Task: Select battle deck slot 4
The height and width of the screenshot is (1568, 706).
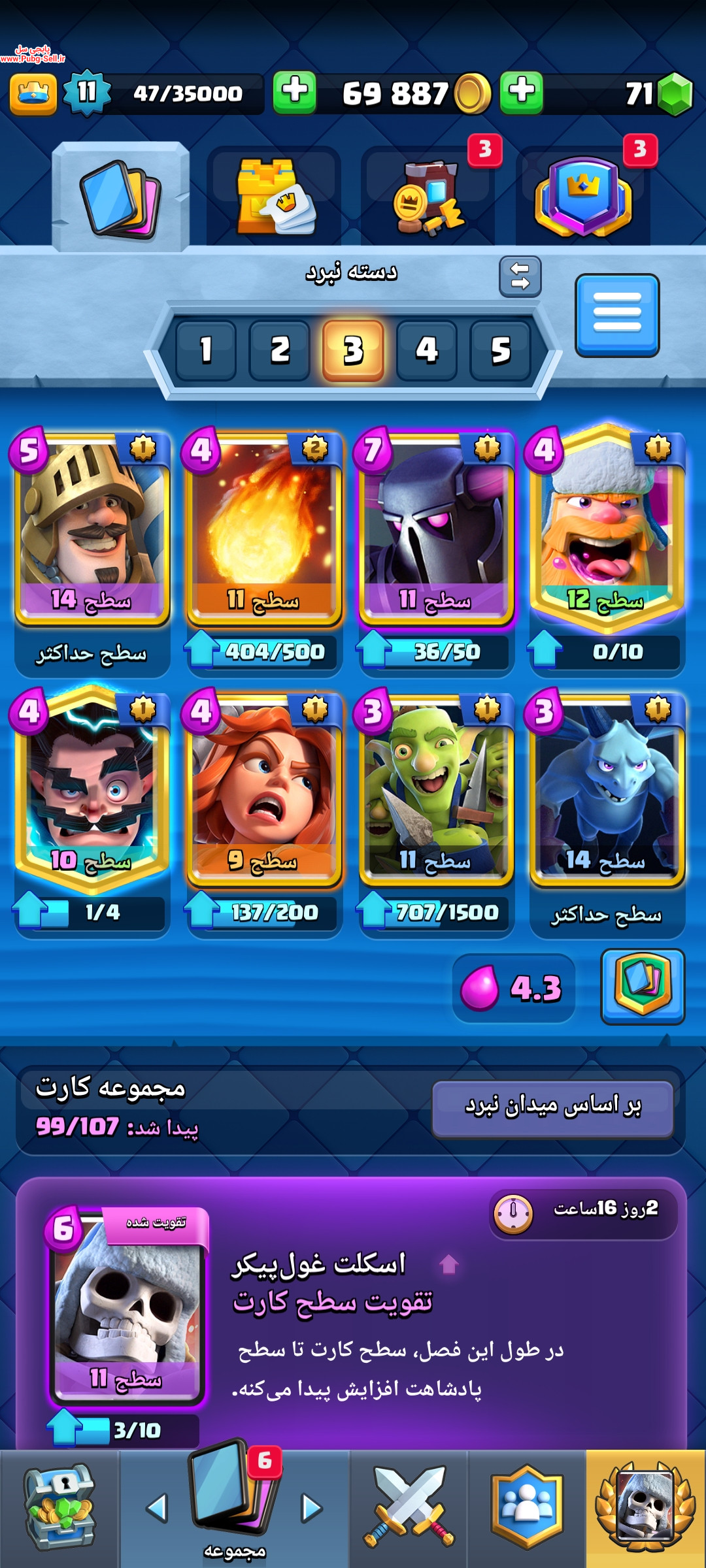Action: point(427,351)
